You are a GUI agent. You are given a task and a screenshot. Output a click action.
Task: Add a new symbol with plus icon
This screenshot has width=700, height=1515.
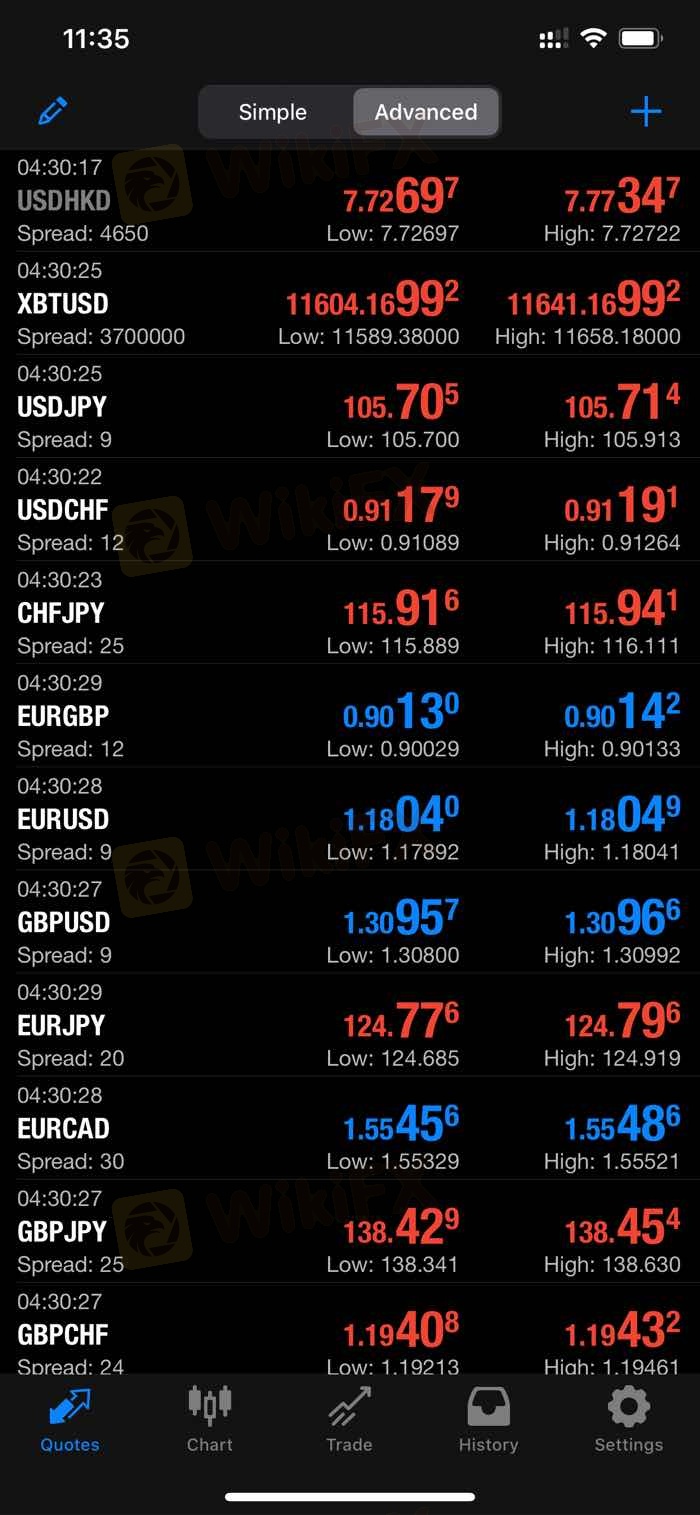[x=646, y=112]
